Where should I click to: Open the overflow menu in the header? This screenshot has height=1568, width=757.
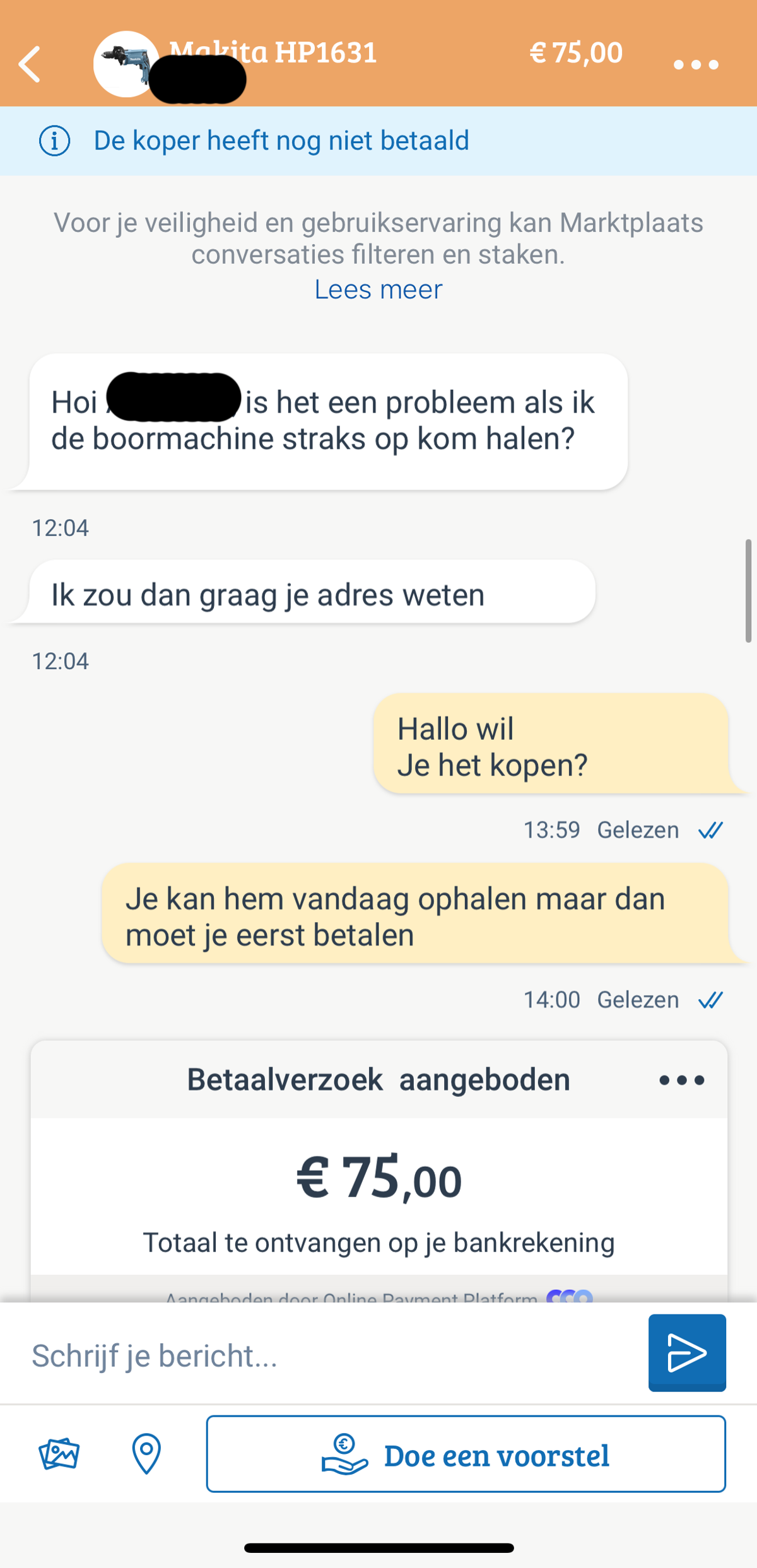(696, 64)
